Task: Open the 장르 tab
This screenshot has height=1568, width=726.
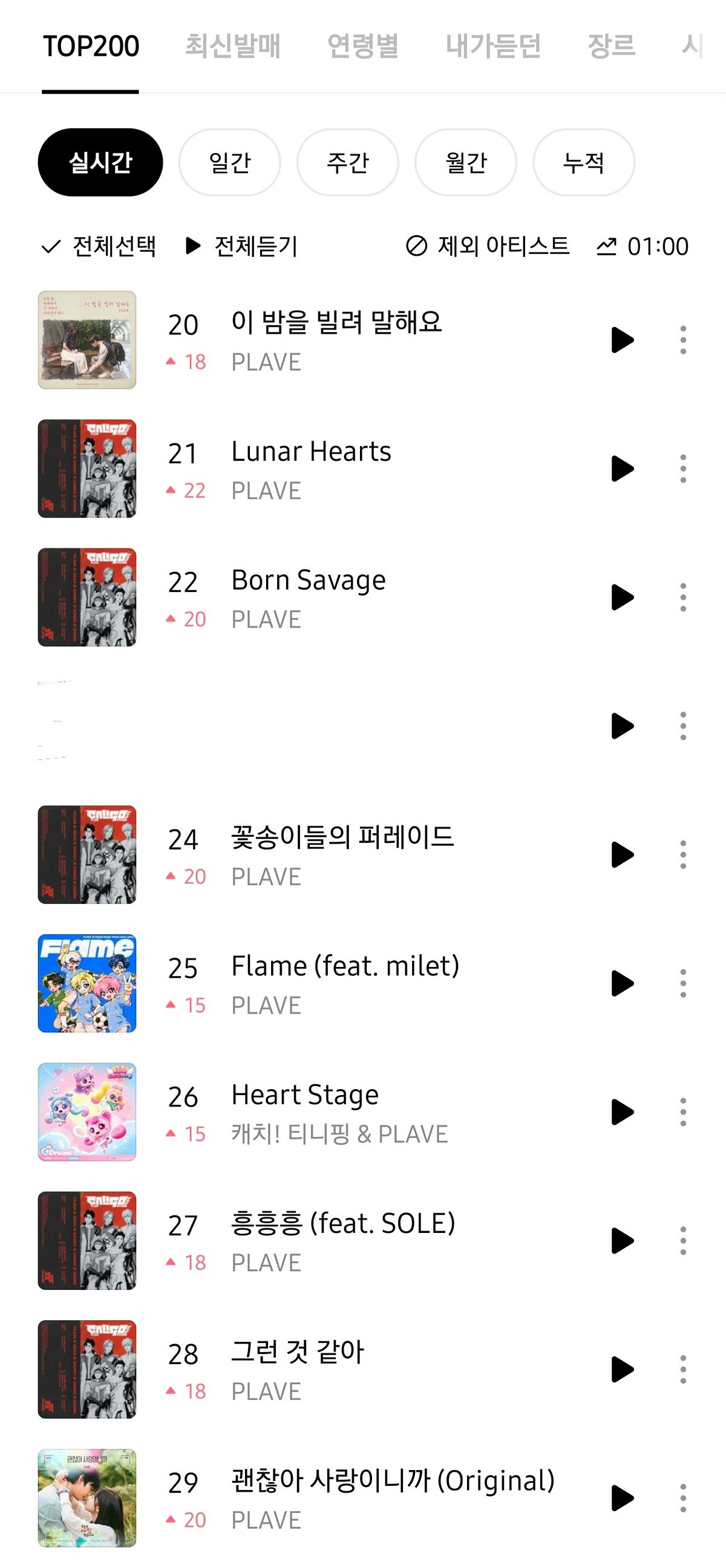Action: [x=612, y=47]
